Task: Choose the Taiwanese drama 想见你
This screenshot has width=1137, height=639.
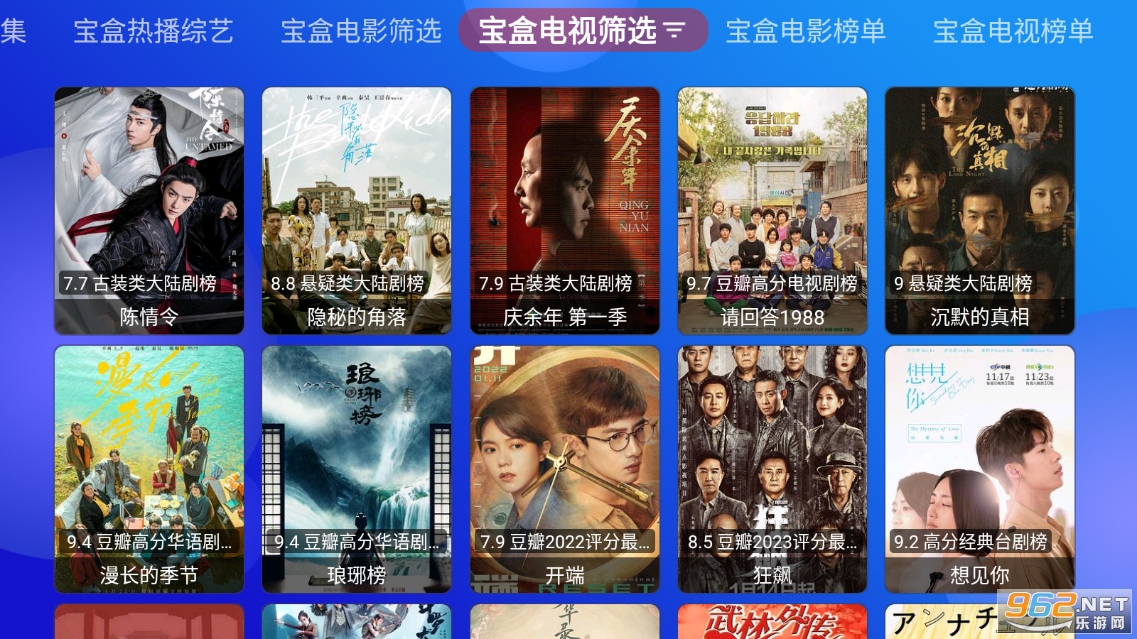Action: click(980, 468)
